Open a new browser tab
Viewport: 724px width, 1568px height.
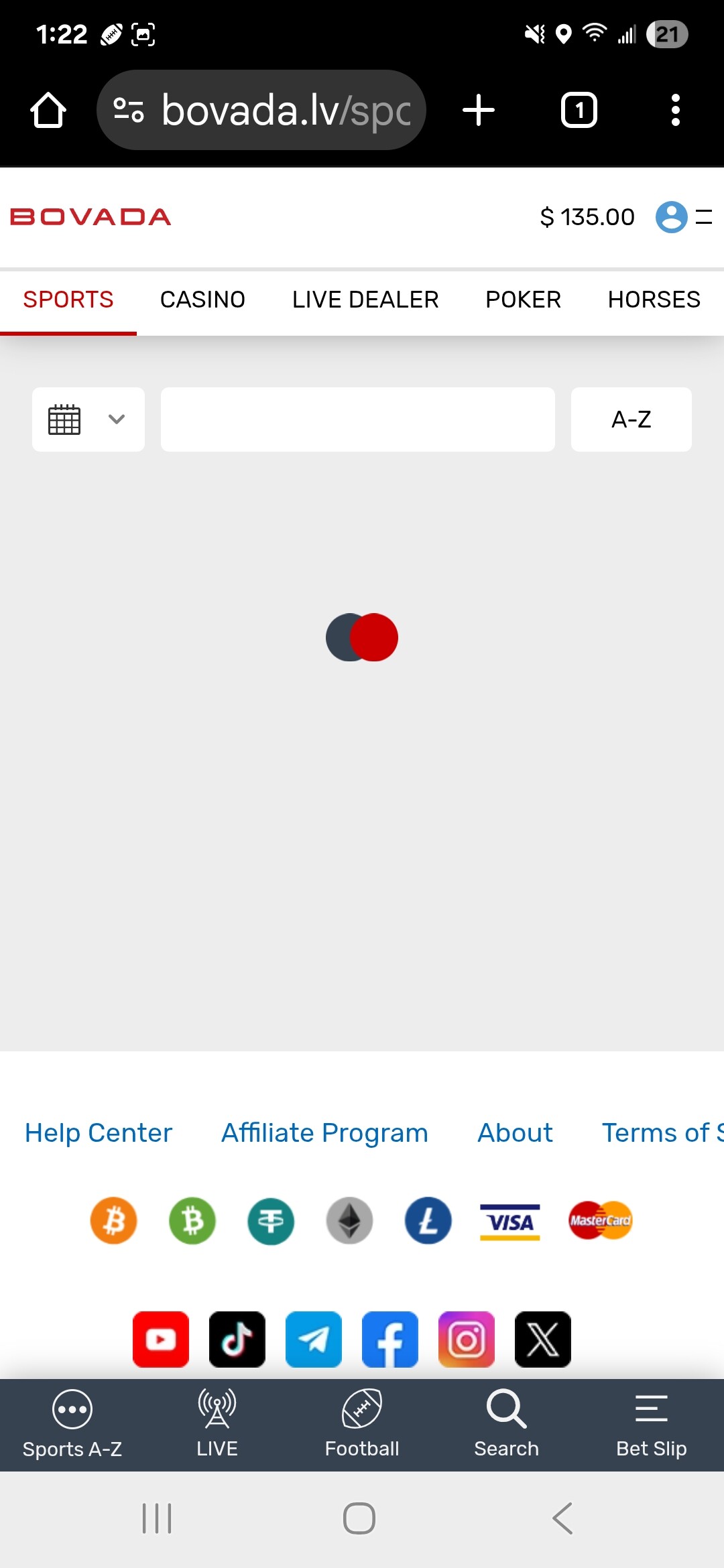click(x=479, y=110)
